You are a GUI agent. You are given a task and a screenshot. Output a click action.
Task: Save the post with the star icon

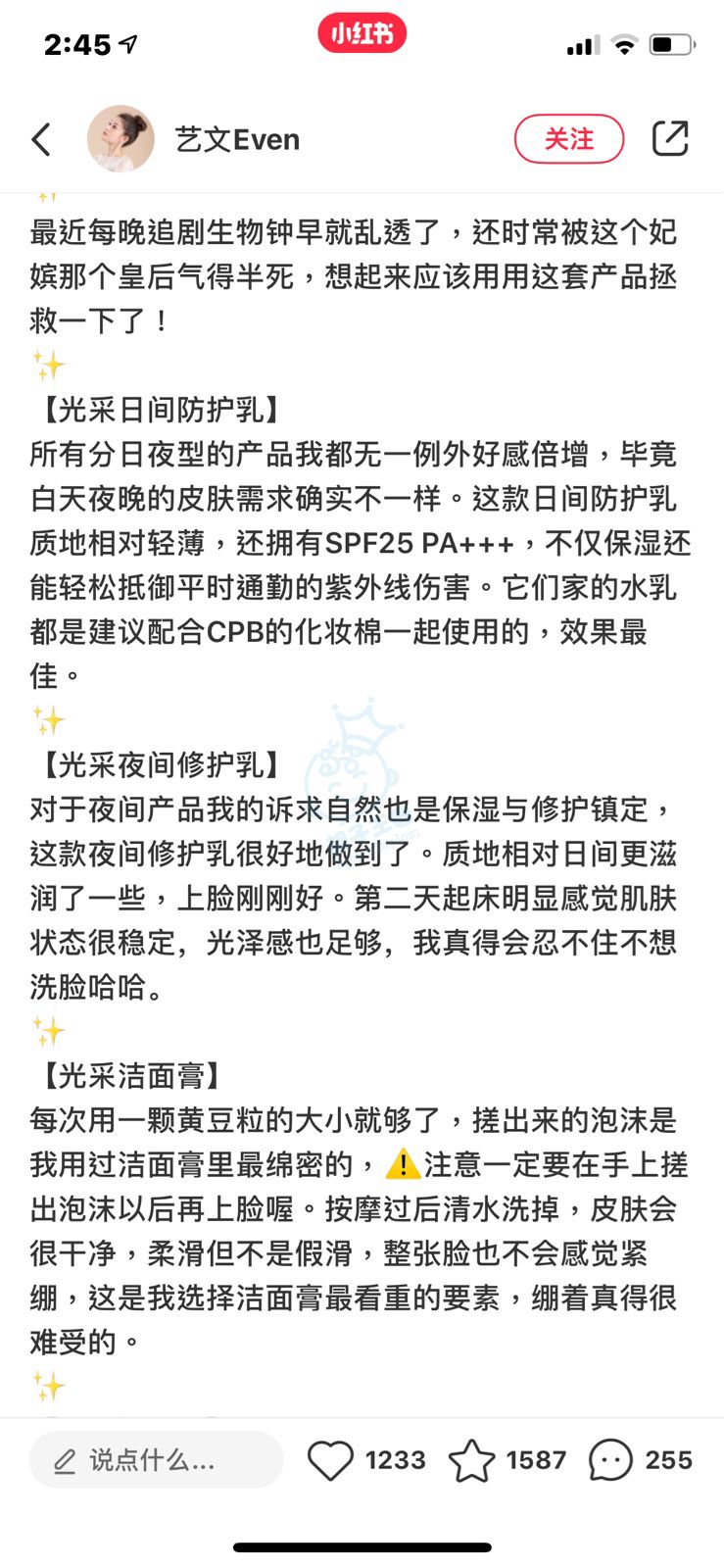471,1460
